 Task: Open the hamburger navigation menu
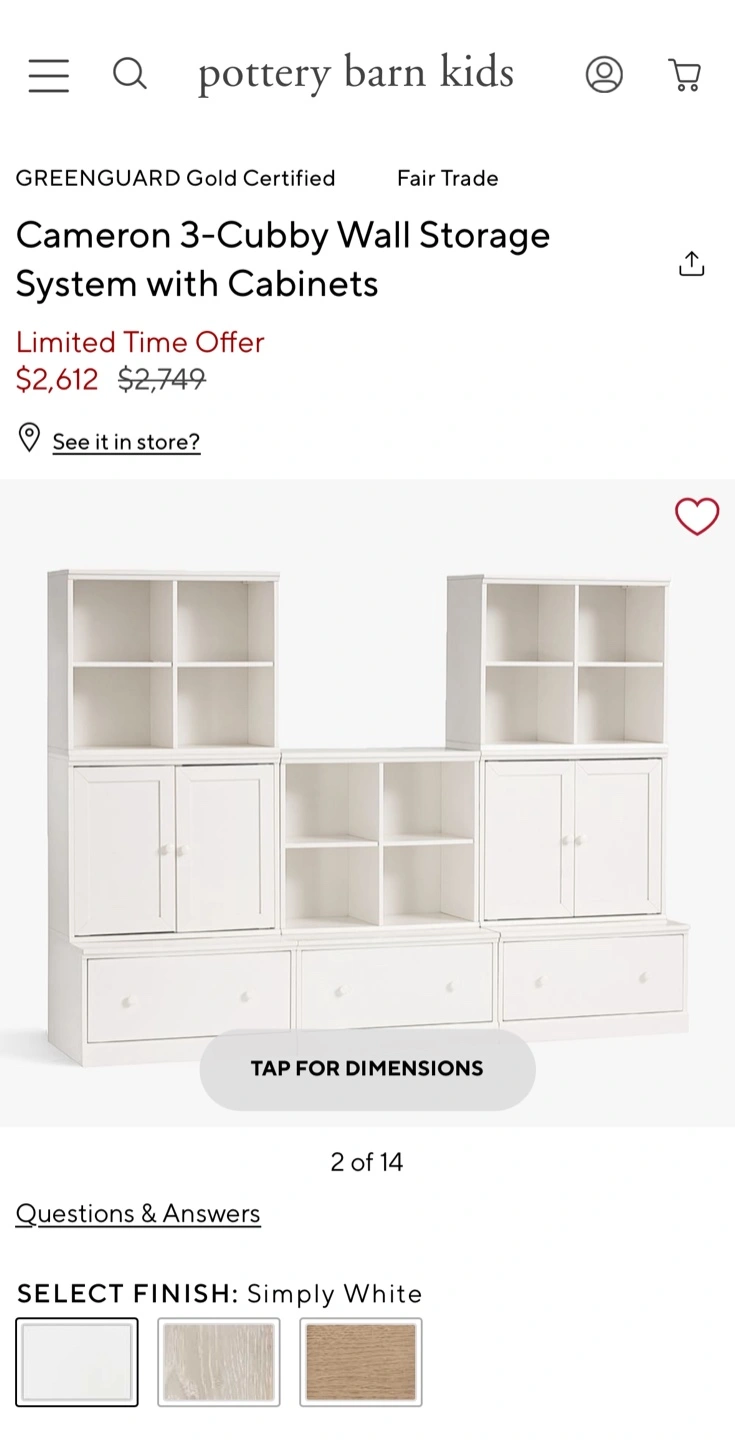click(48, 75)
